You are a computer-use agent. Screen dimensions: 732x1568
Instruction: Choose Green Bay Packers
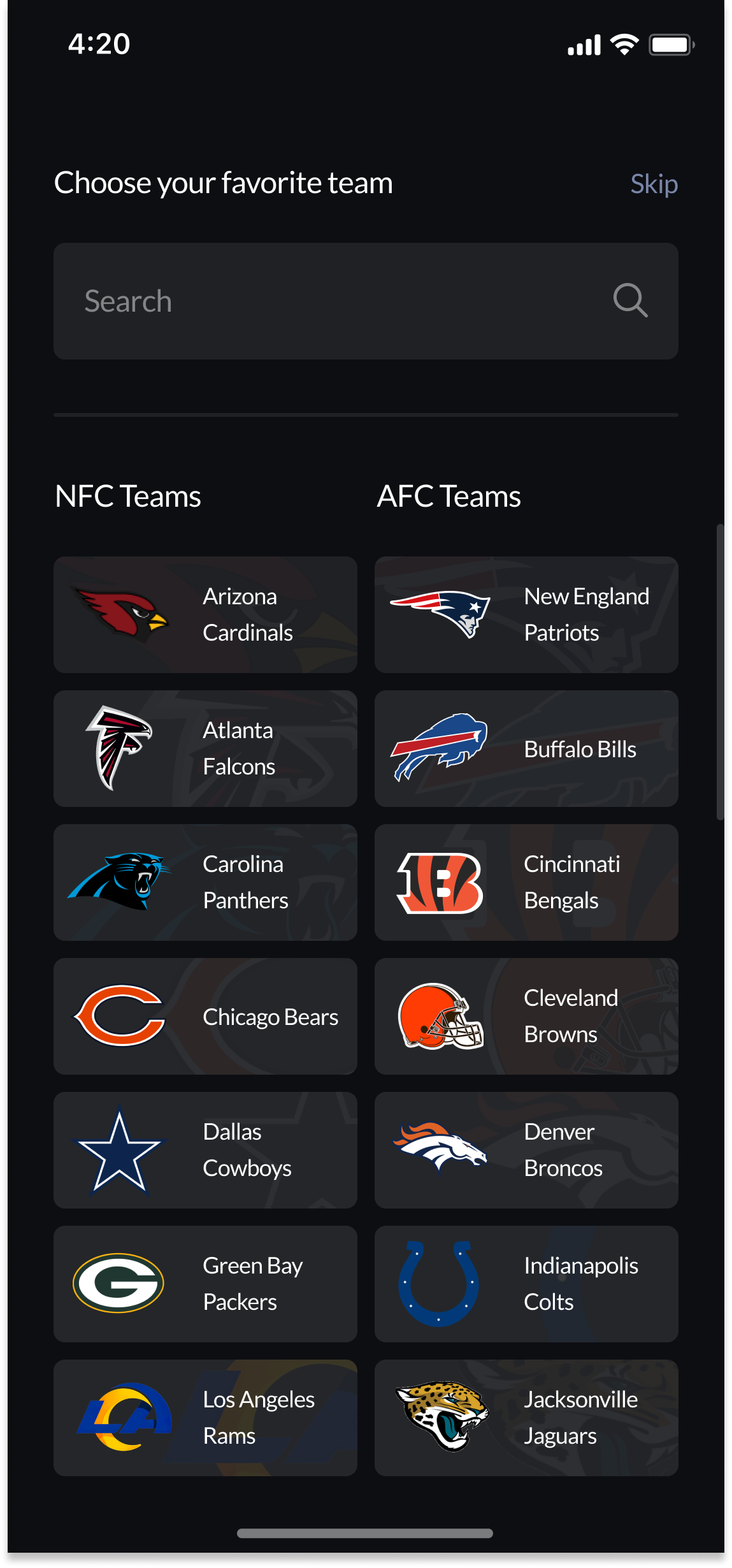point(205,1284)
